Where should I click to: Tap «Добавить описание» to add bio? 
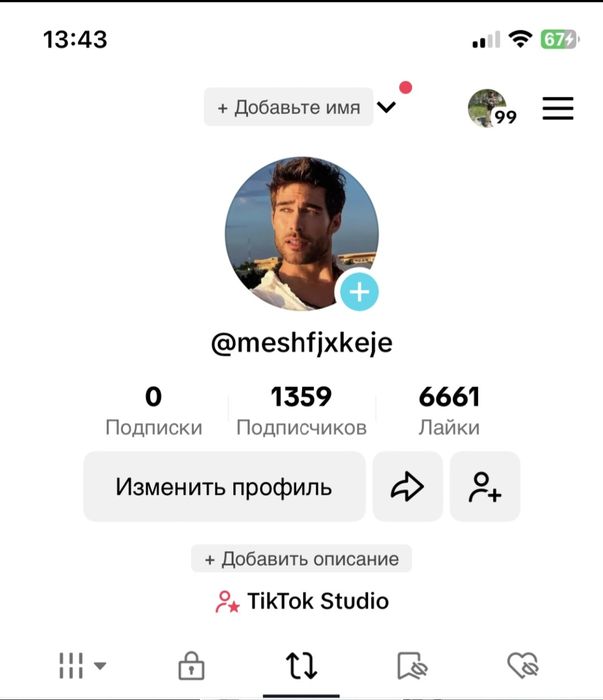301,559
